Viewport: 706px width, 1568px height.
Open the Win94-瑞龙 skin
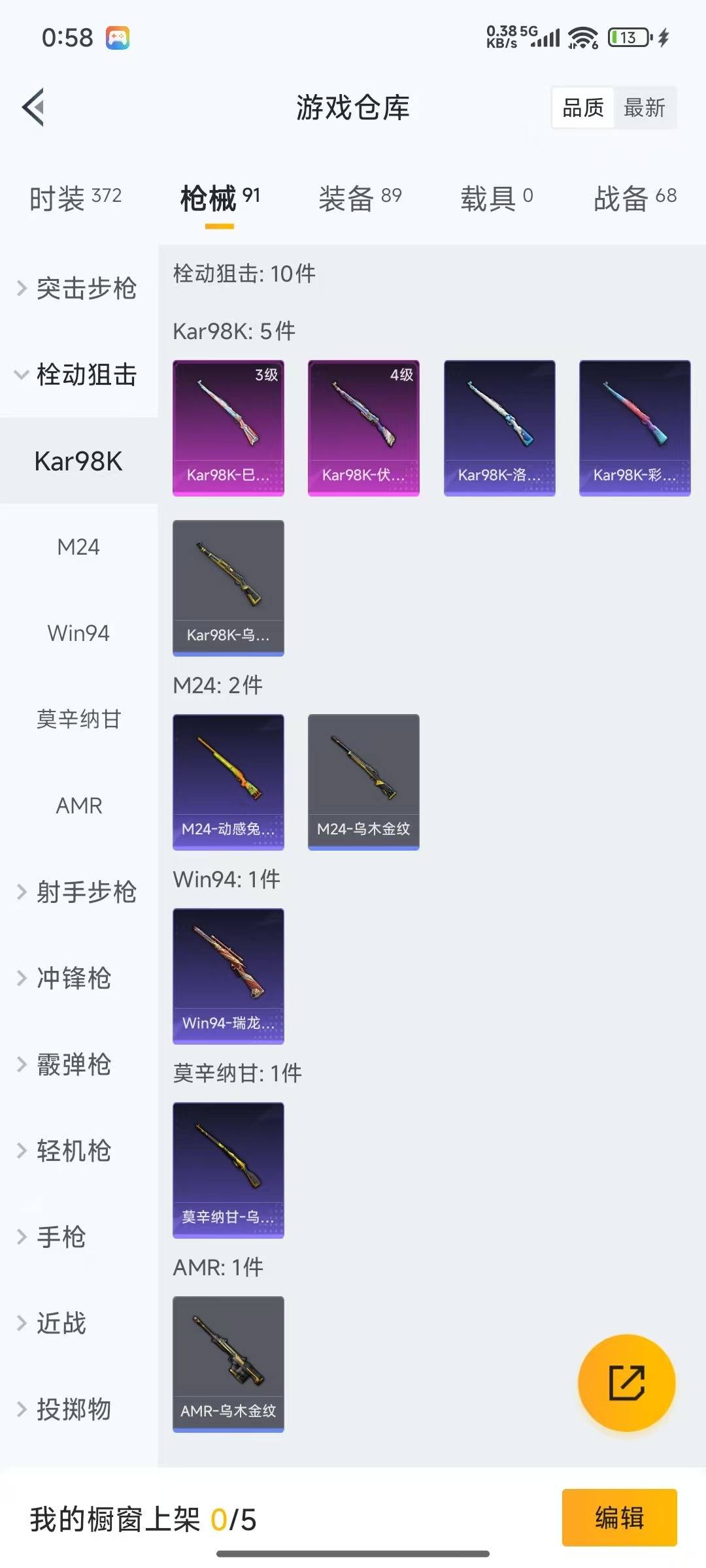pyautogui.click(x=228, y=976)
